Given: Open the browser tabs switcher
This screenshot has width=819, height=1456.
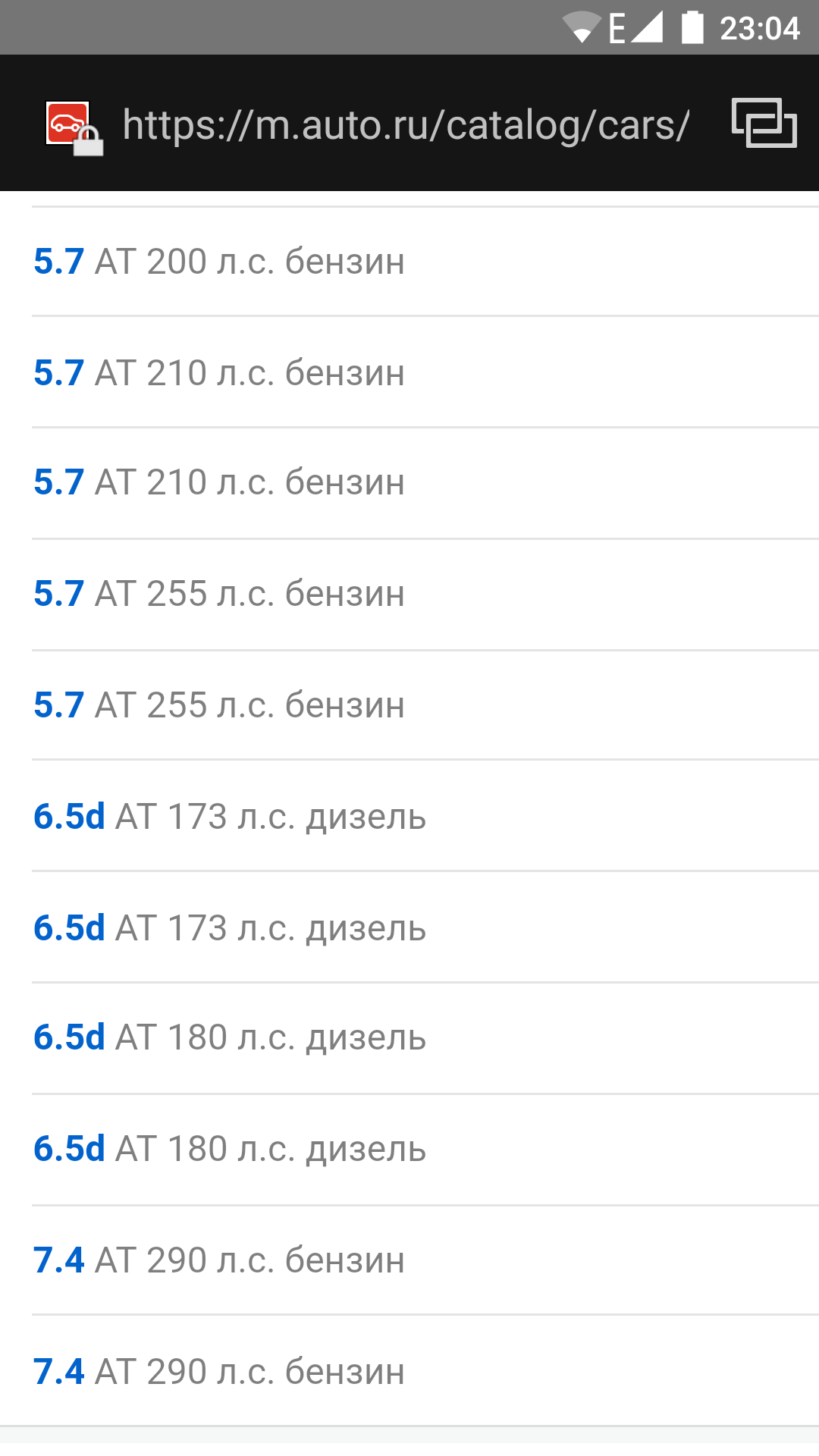Looking at the screenshot, I should coord(764,123).
